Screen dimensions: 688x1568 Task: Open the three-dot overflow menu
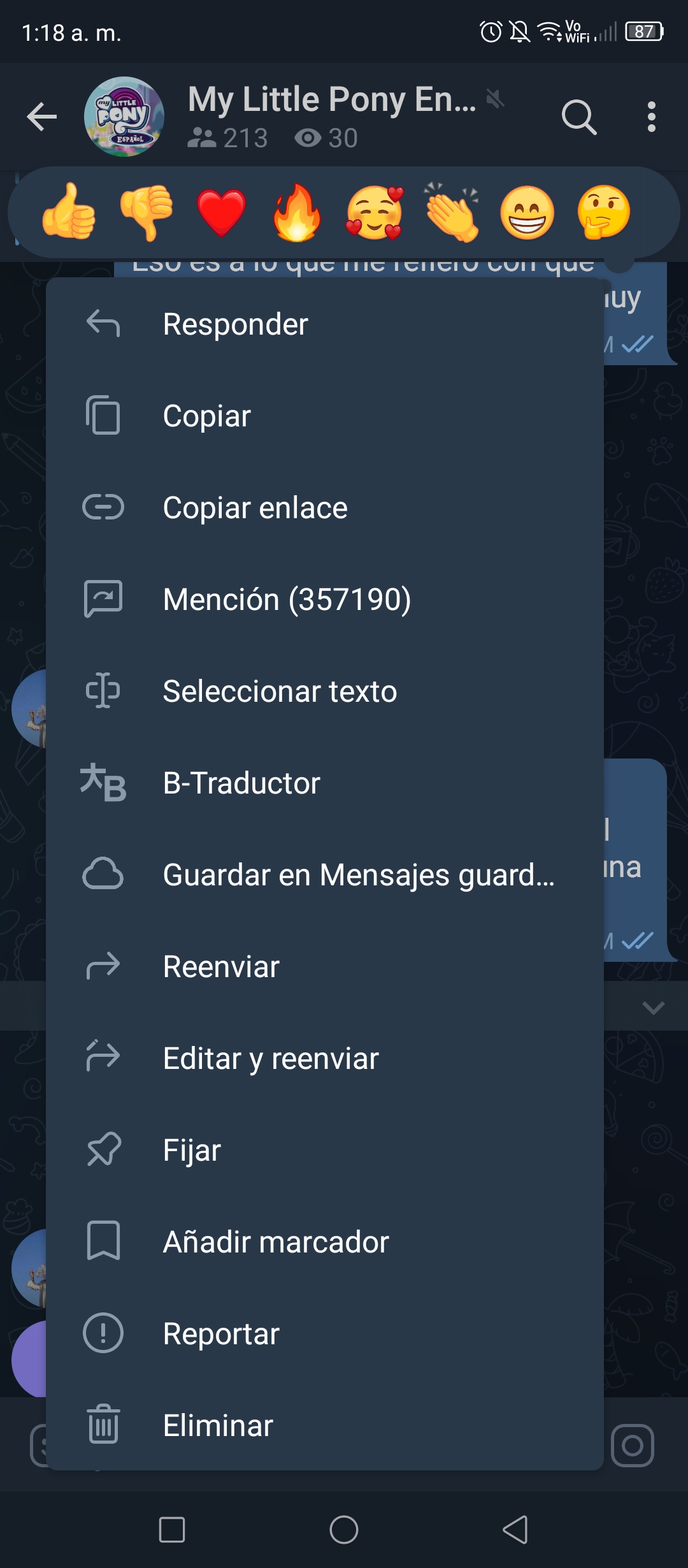(x=651, y=117)
